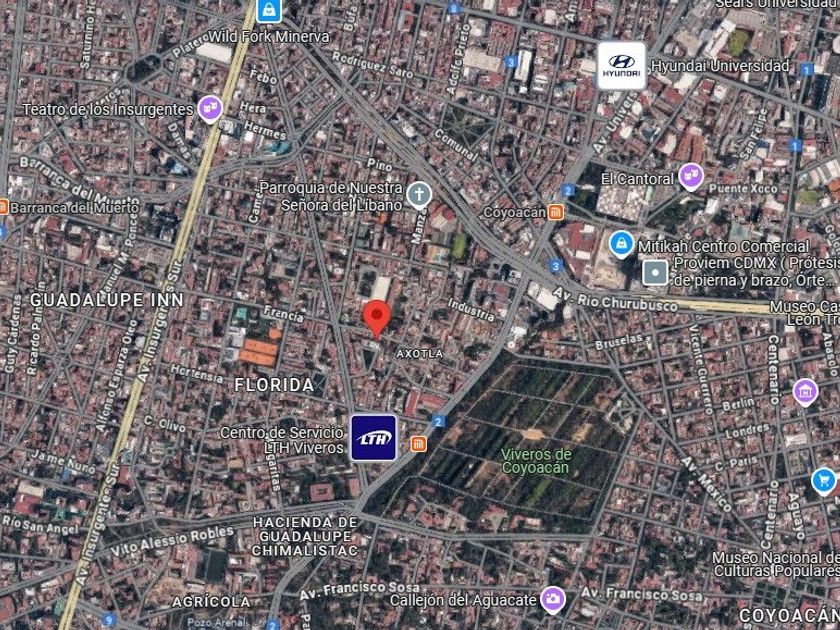Open Teatro de los Insurgentes place marker
Viewport: 840px width, 630px height.
211,109
